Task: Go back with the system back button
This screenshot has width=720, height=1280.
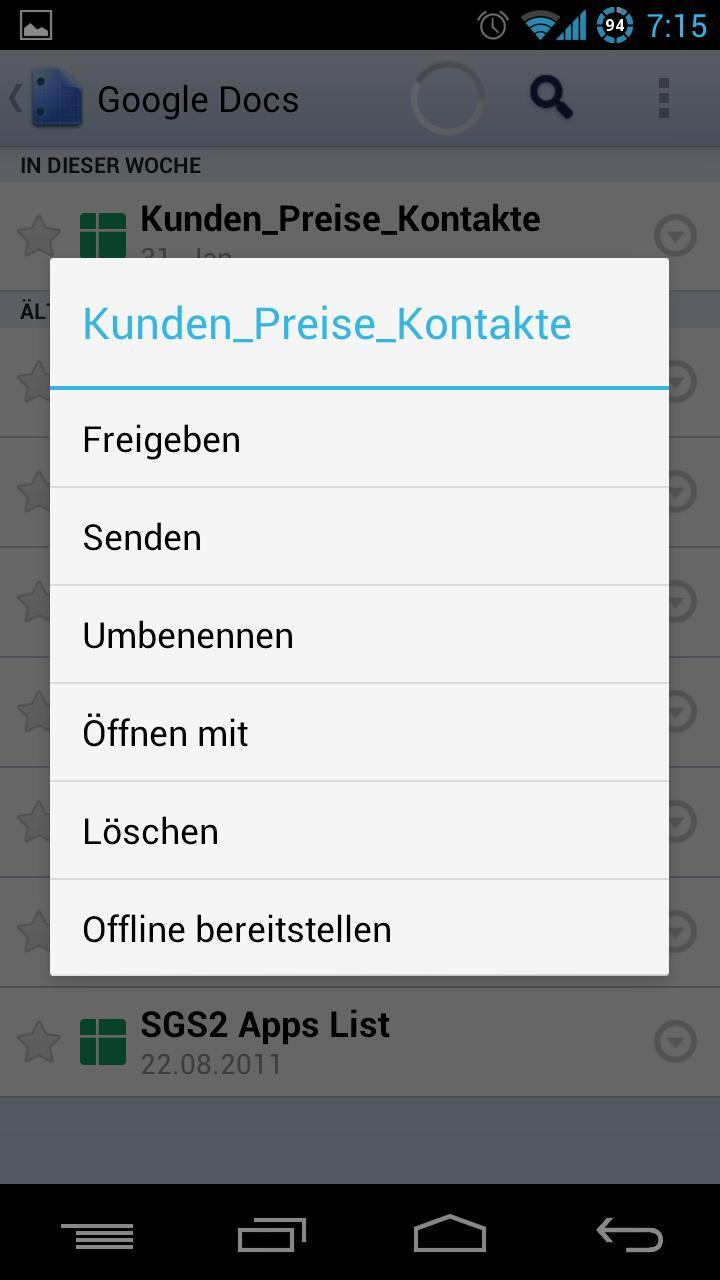Action: [629, 1235]
